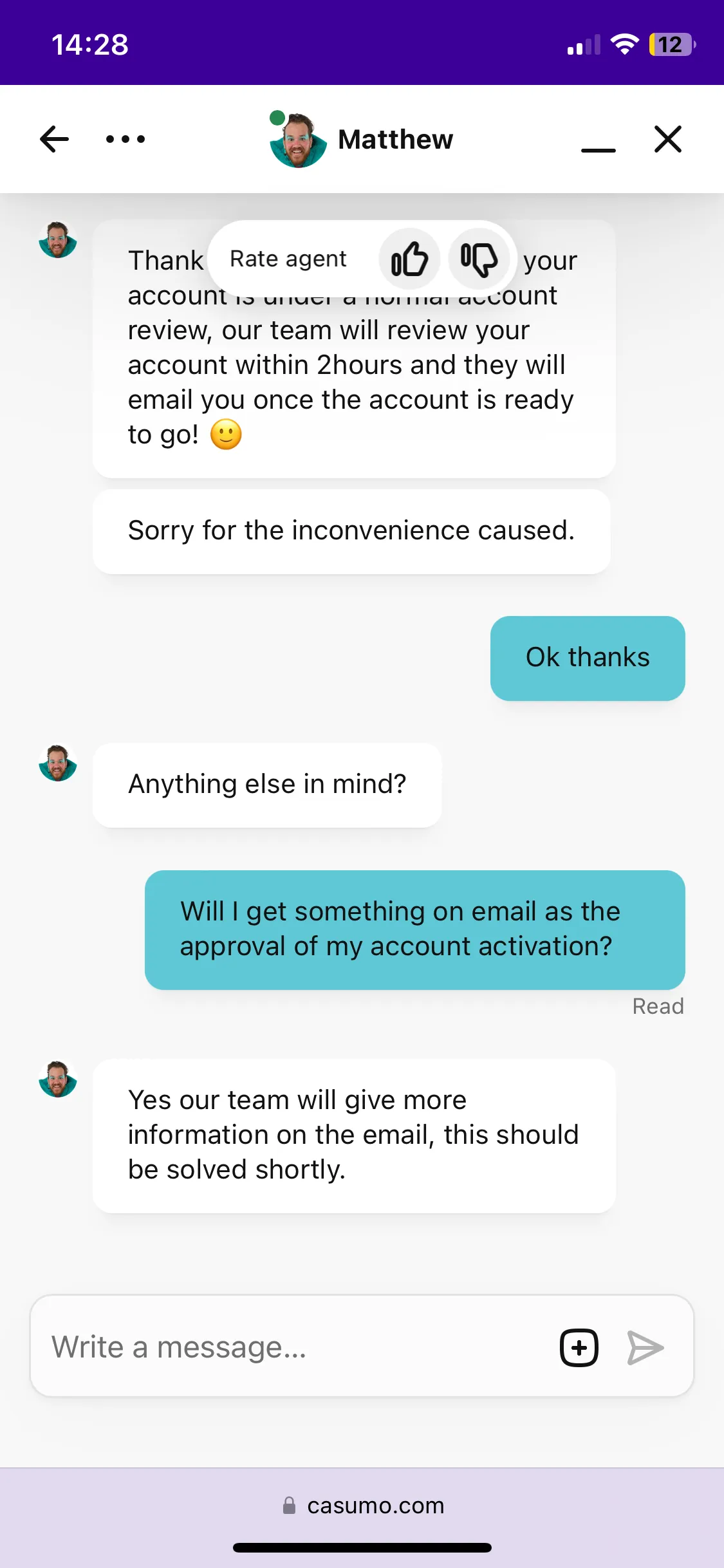Viewport: 724px width, 1568px height.
Task: Go back using the header arrow
Action: coord(54,139)
